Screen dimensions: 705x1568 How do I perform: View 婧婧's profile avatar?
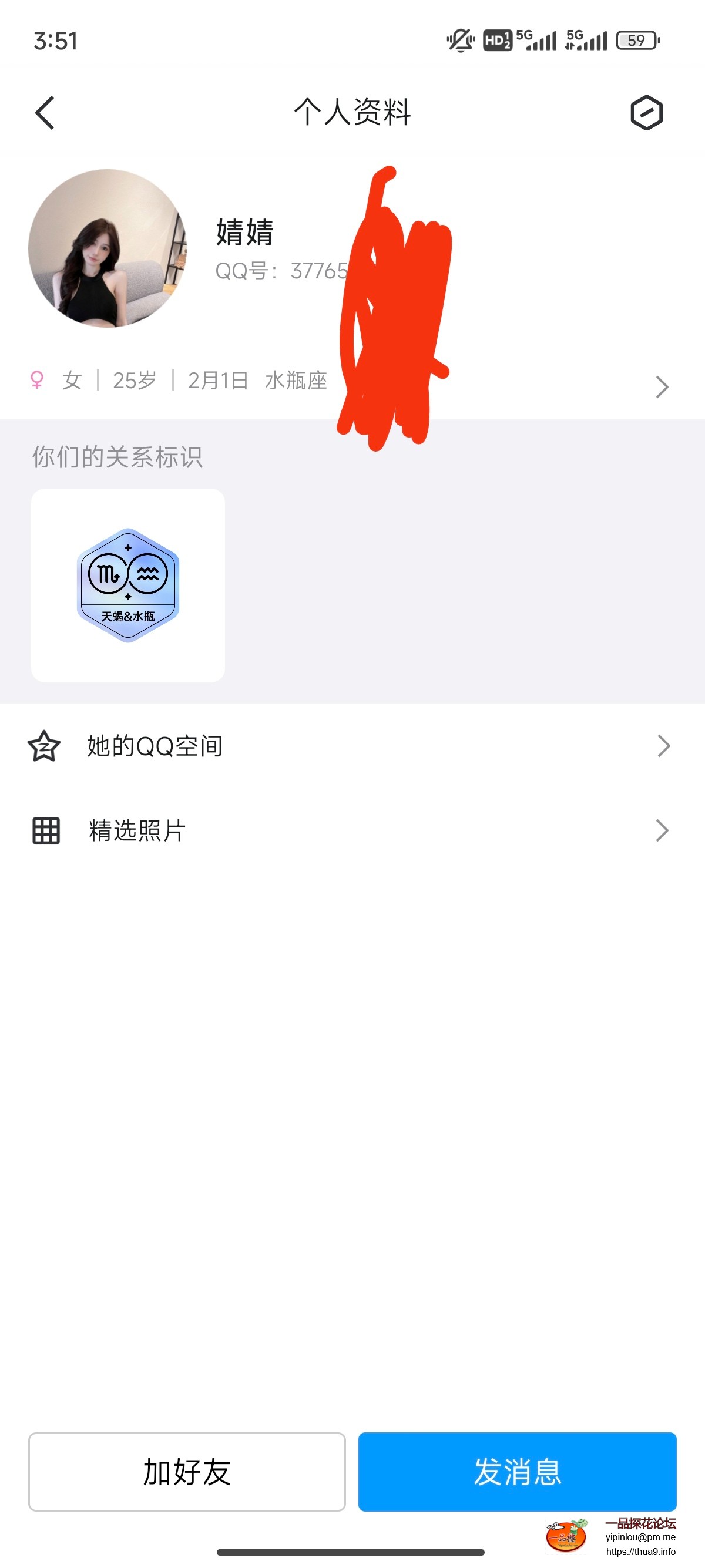107,248
